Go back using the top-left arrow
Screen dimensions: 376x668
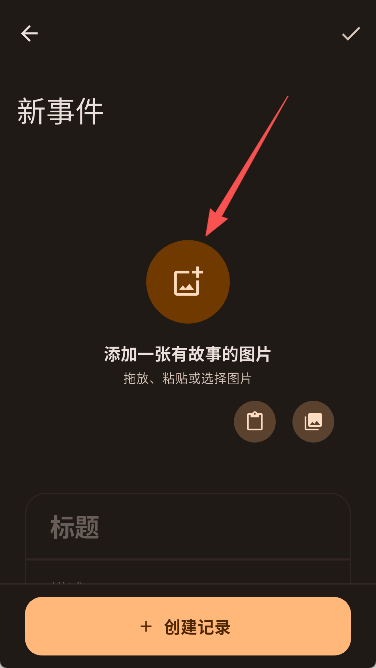(29, 34)
